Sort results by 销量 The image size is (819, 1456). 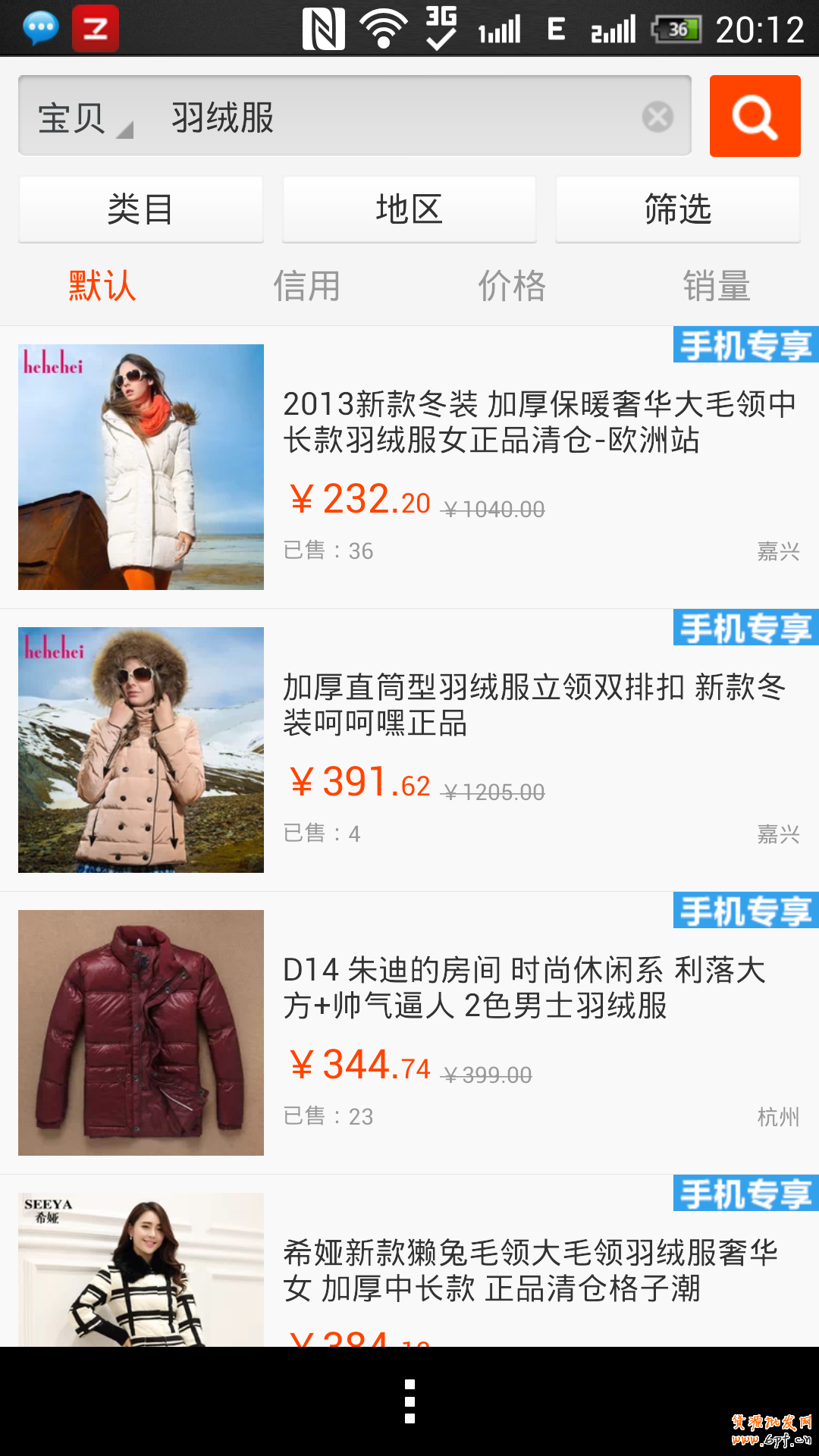point(717,286)
